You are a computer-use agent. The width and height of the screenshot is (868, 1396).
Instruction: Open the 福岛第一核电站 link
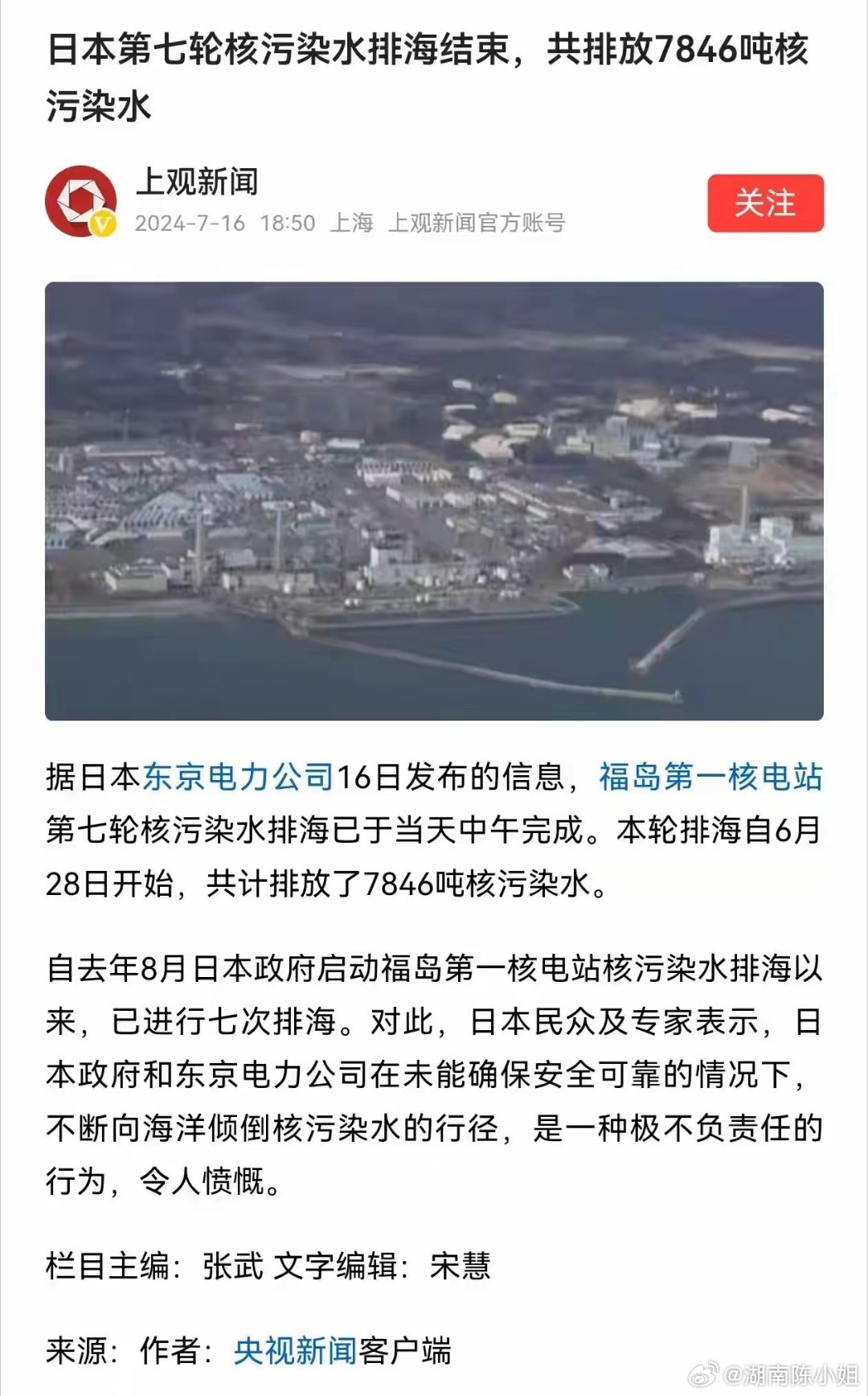click(710, 777)
